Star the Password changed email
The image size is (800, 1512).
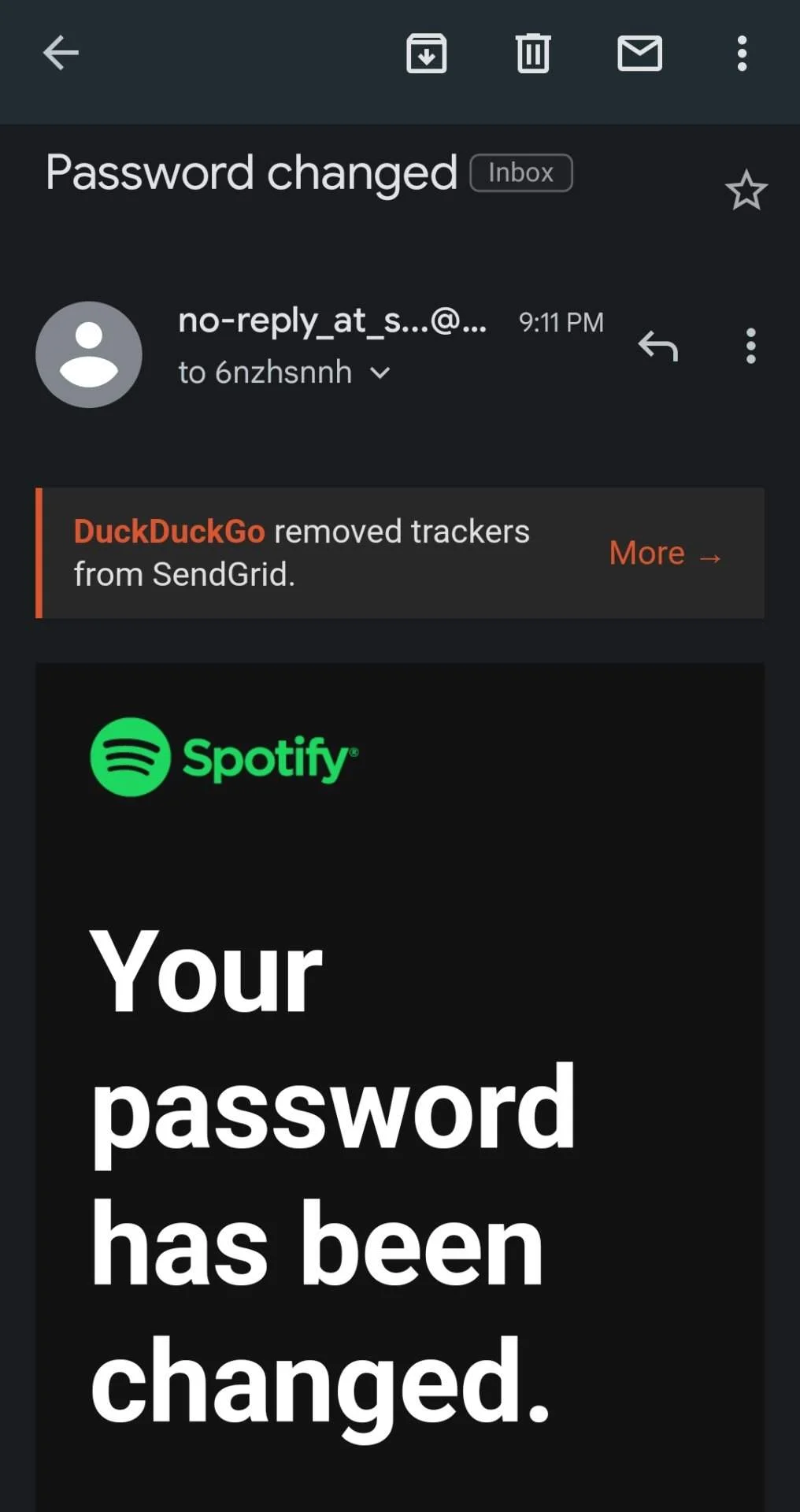746,191
